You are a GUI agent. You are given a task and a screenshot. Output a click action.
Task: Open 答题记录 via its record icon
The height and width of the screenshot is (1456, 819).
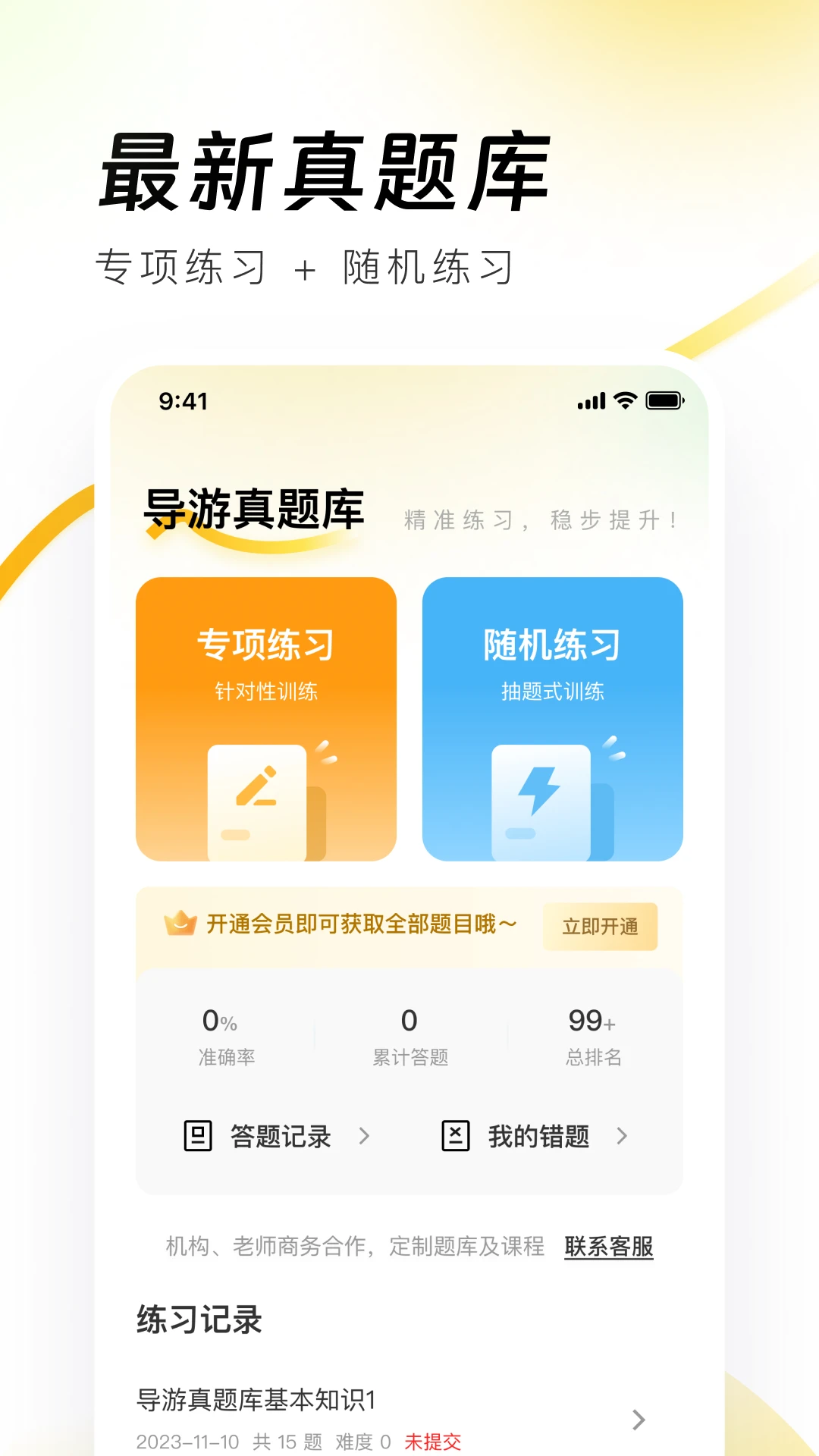coord(196,1135)
